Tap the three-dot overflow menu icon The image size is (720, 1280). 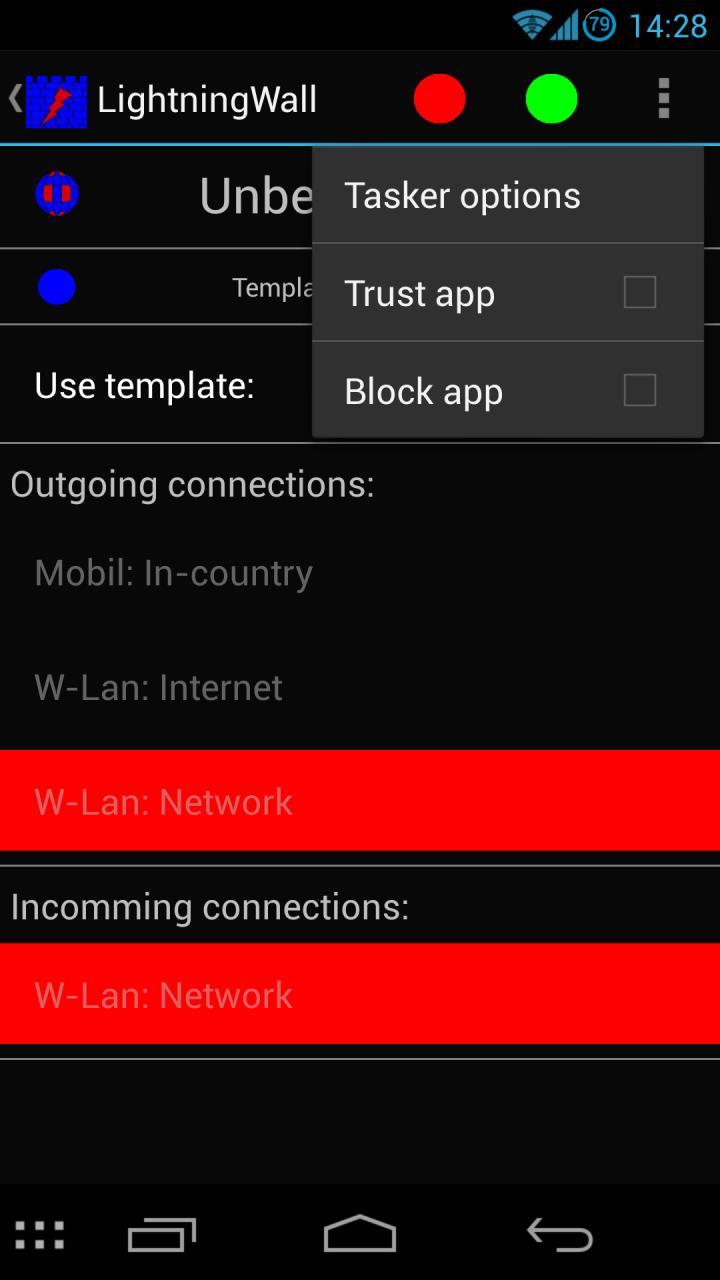(663, 99)
